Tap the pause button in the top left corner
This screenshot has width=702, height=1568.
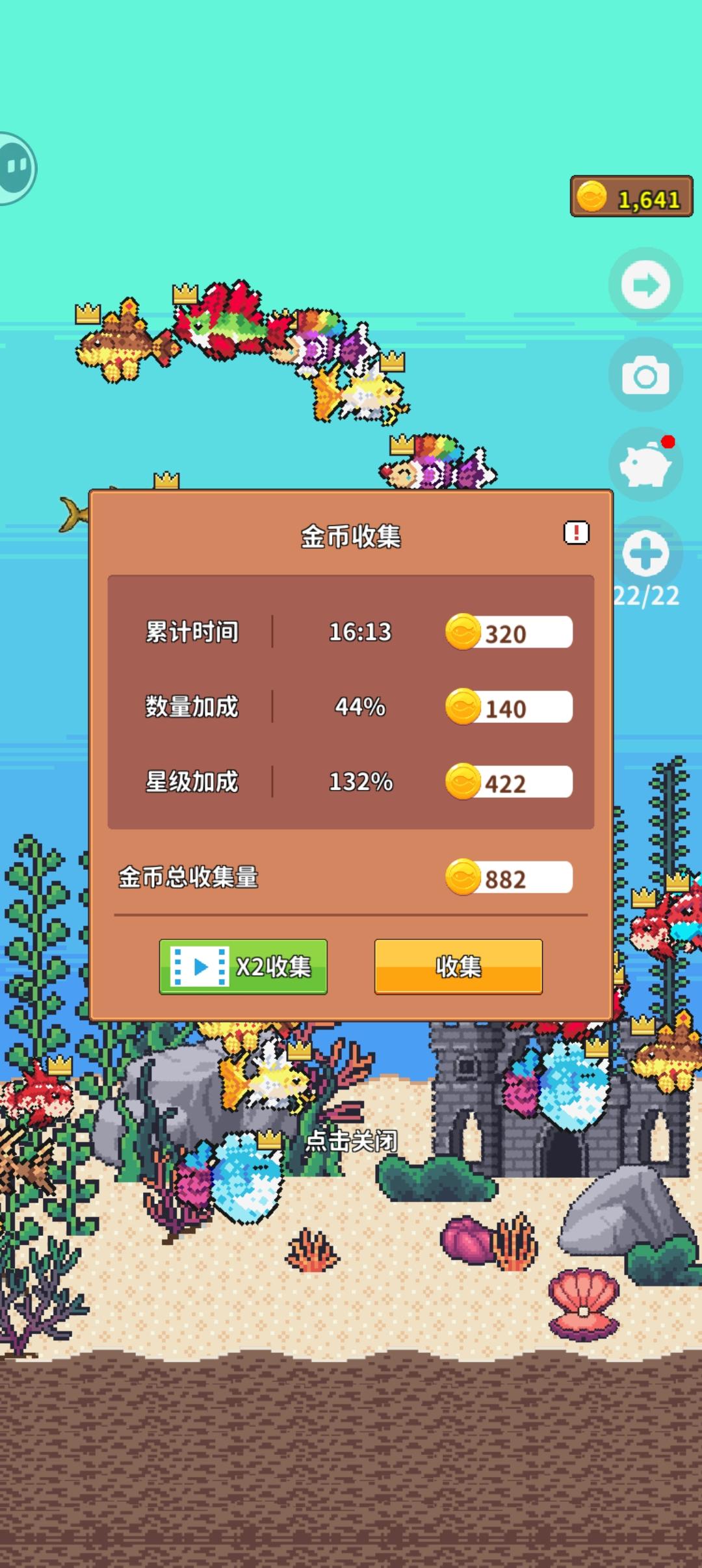pyautogui.click(x=14, y=168)
